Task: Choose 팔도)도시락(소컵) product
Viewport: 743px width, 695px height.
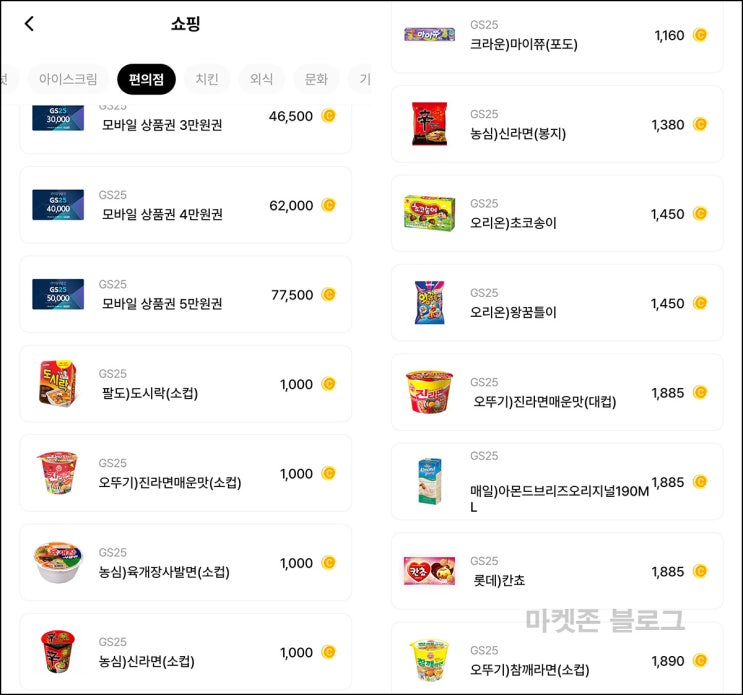Action: tap(185, 385)
